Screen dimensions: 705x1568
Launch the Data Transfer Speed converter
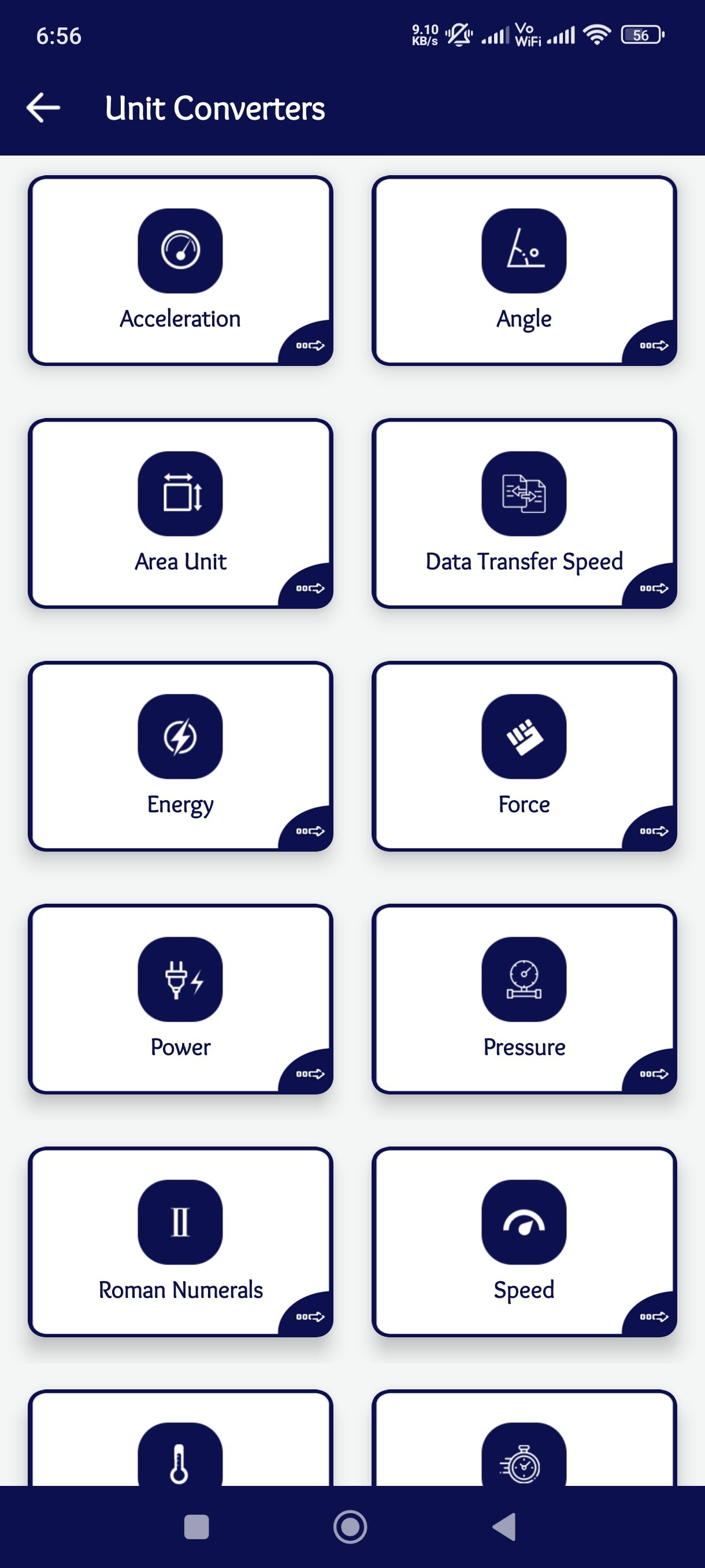pos(524,512)
